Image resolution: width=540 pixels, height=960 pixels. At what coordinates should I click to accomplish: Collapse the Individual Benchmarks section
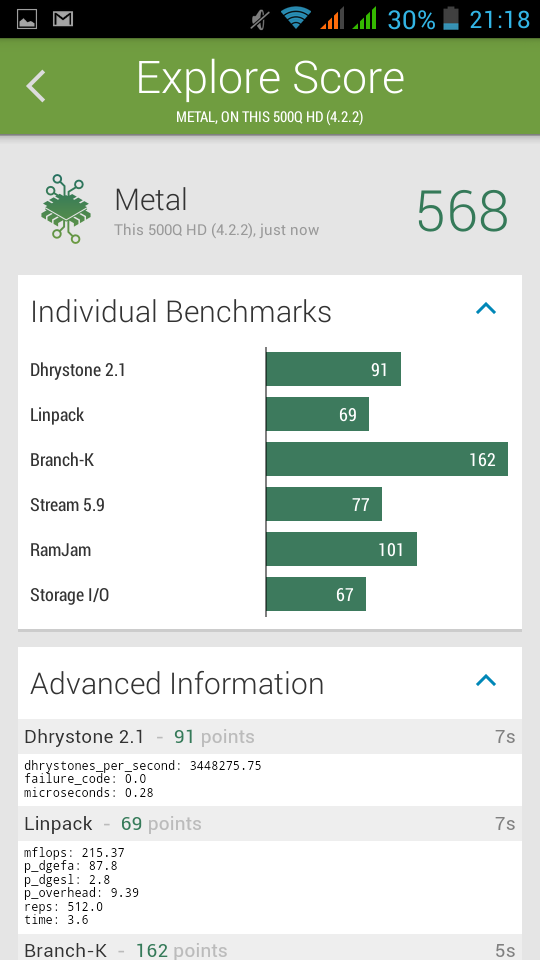pos(486,309)
